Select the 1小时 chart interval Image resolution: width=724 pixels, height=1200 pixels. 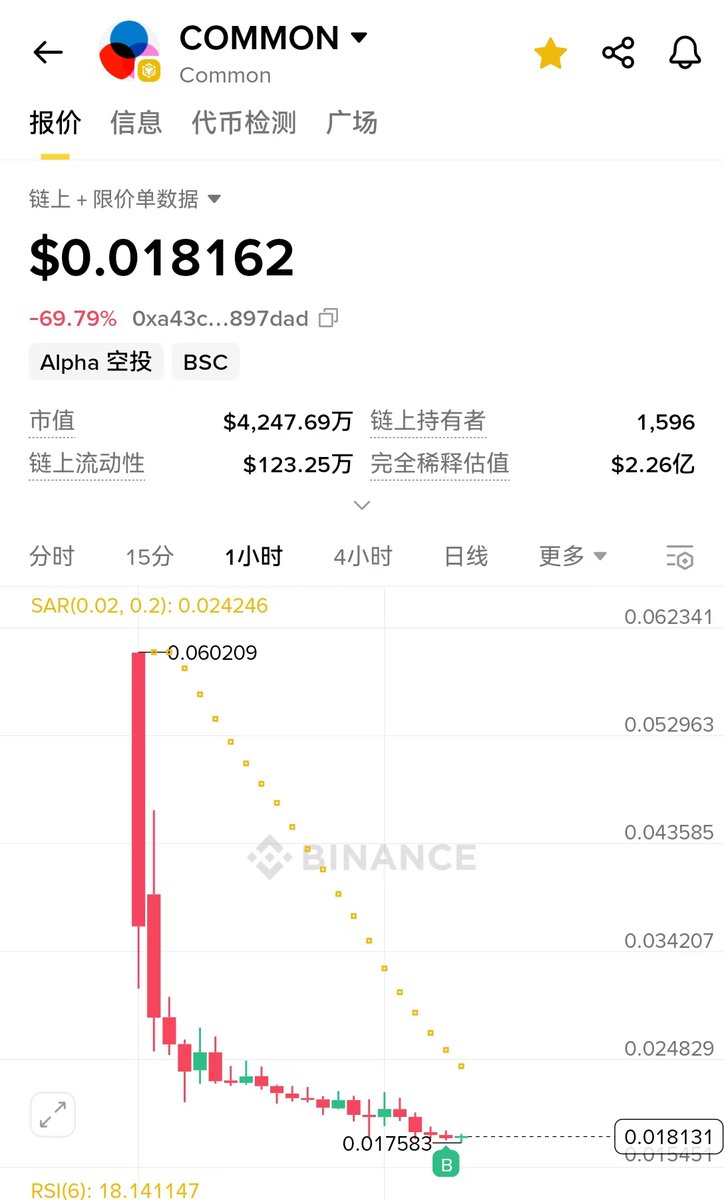254,556
